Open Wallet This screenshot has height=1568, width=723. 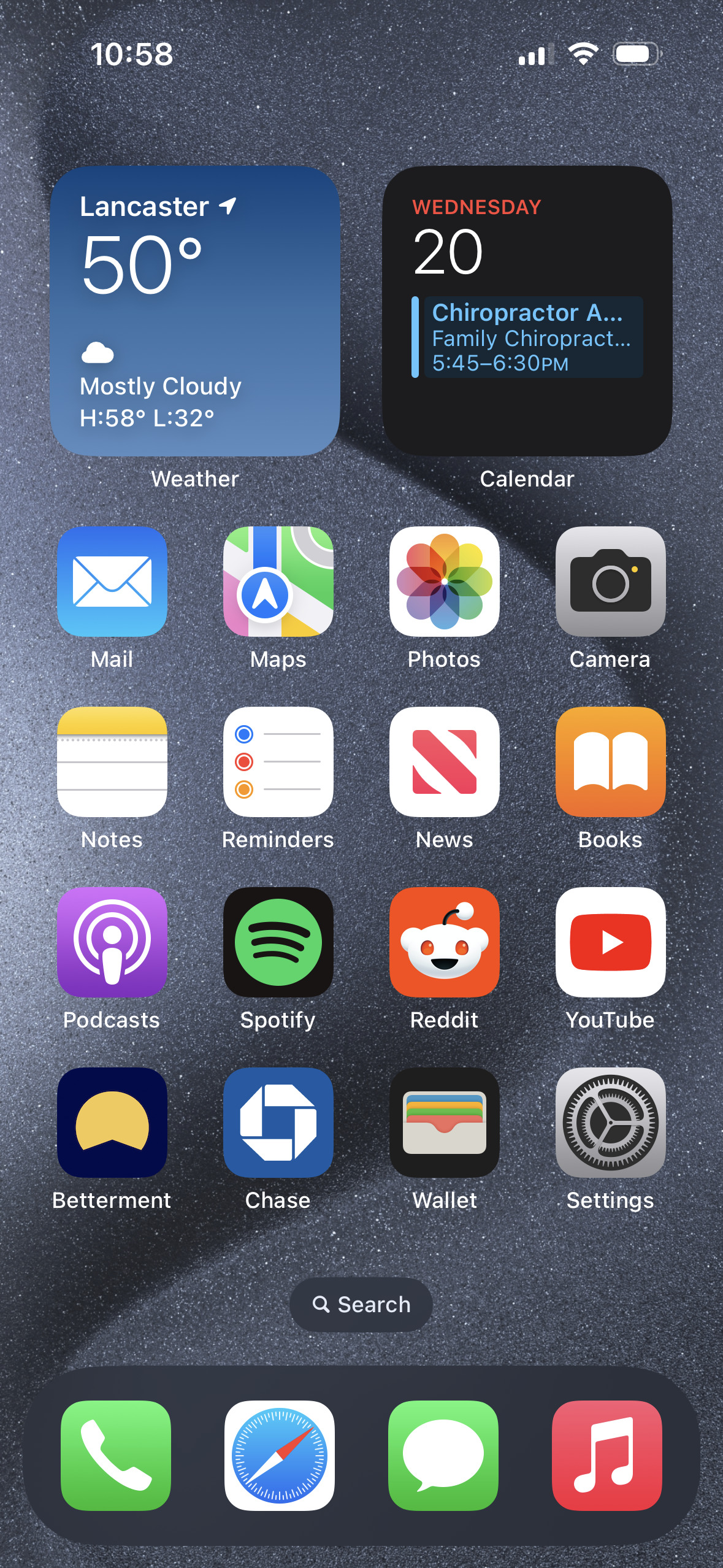click(x=444, y=1122)
